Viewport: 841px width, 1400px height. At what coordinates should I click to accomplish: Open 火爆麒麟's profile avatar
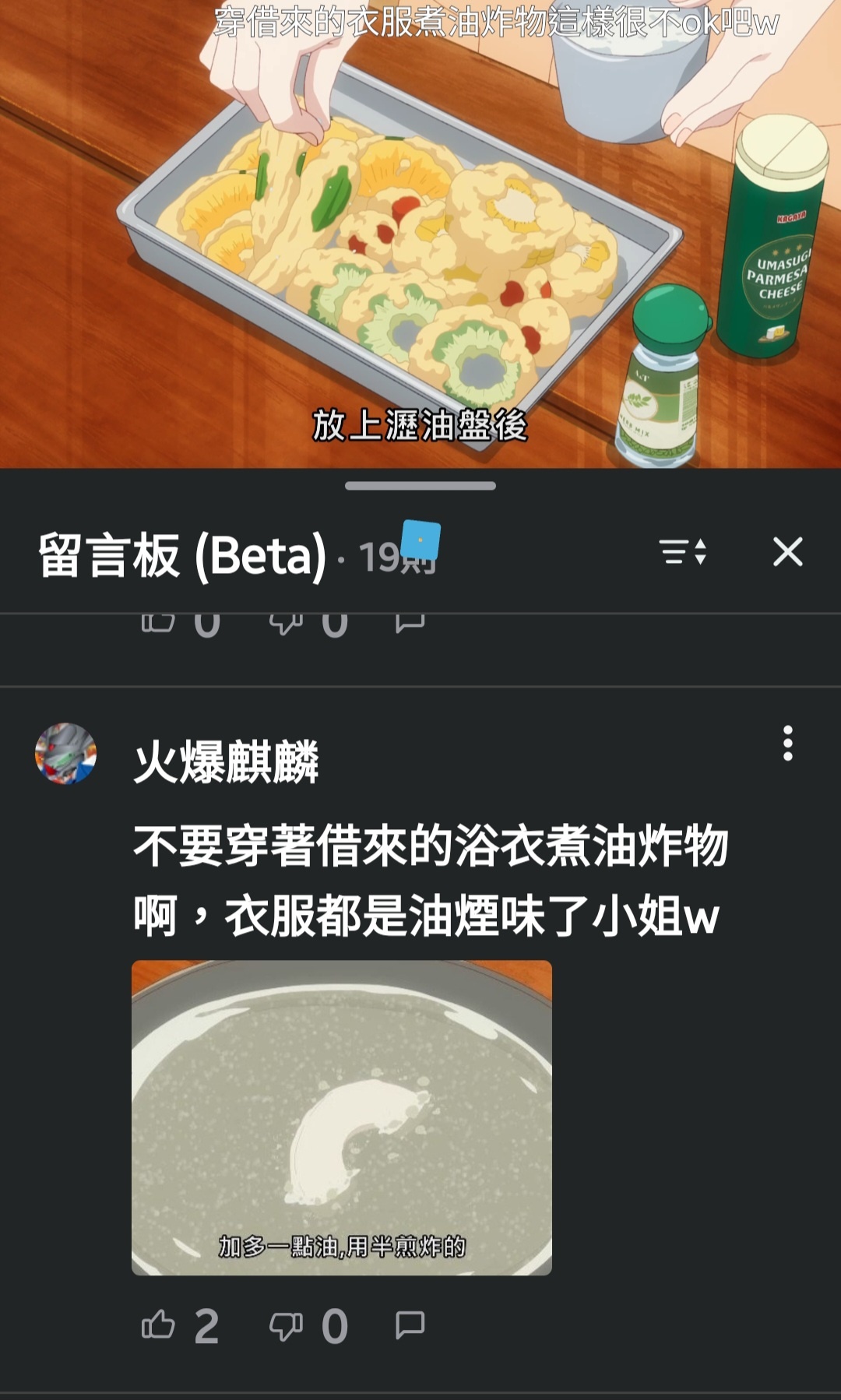66,753
